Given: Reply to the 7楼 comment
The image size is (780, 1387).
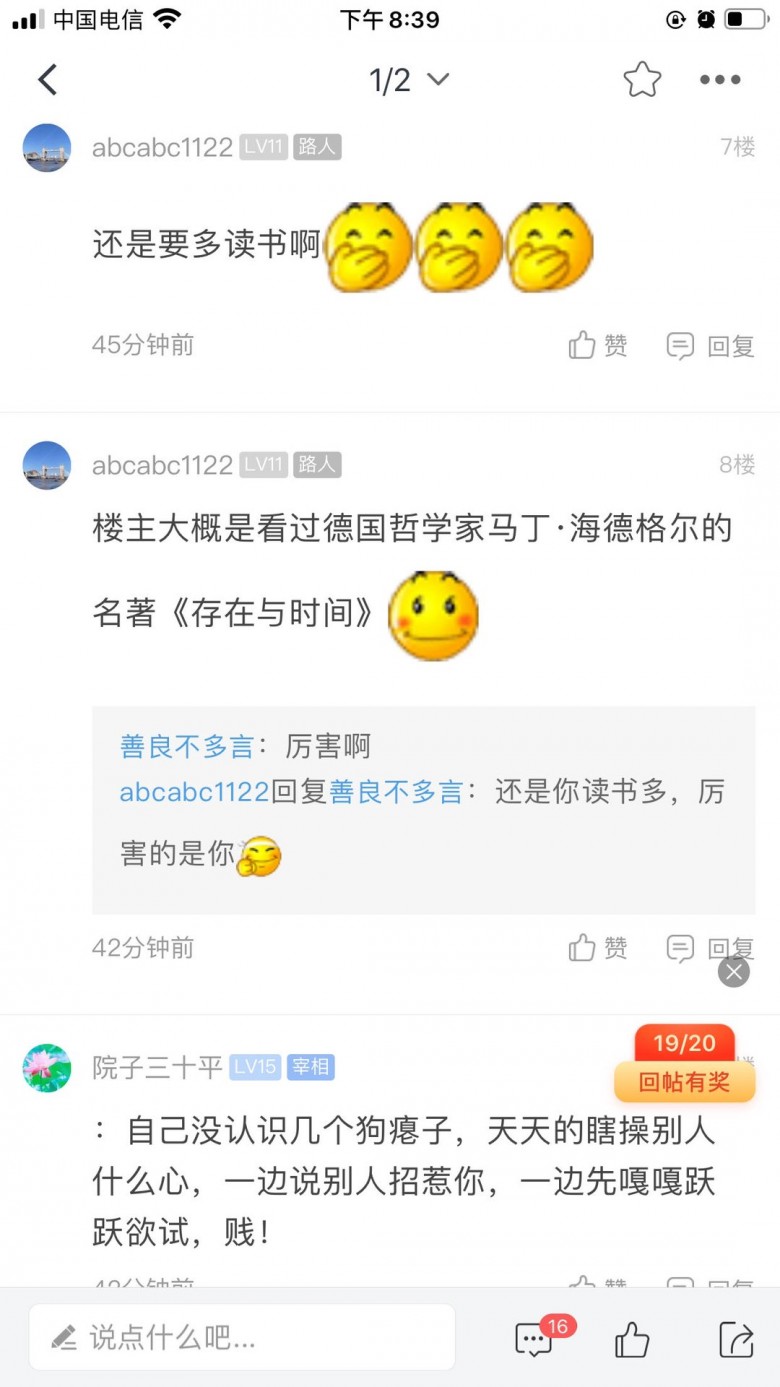Looking at the screenshot, I should tap(710, 346).
